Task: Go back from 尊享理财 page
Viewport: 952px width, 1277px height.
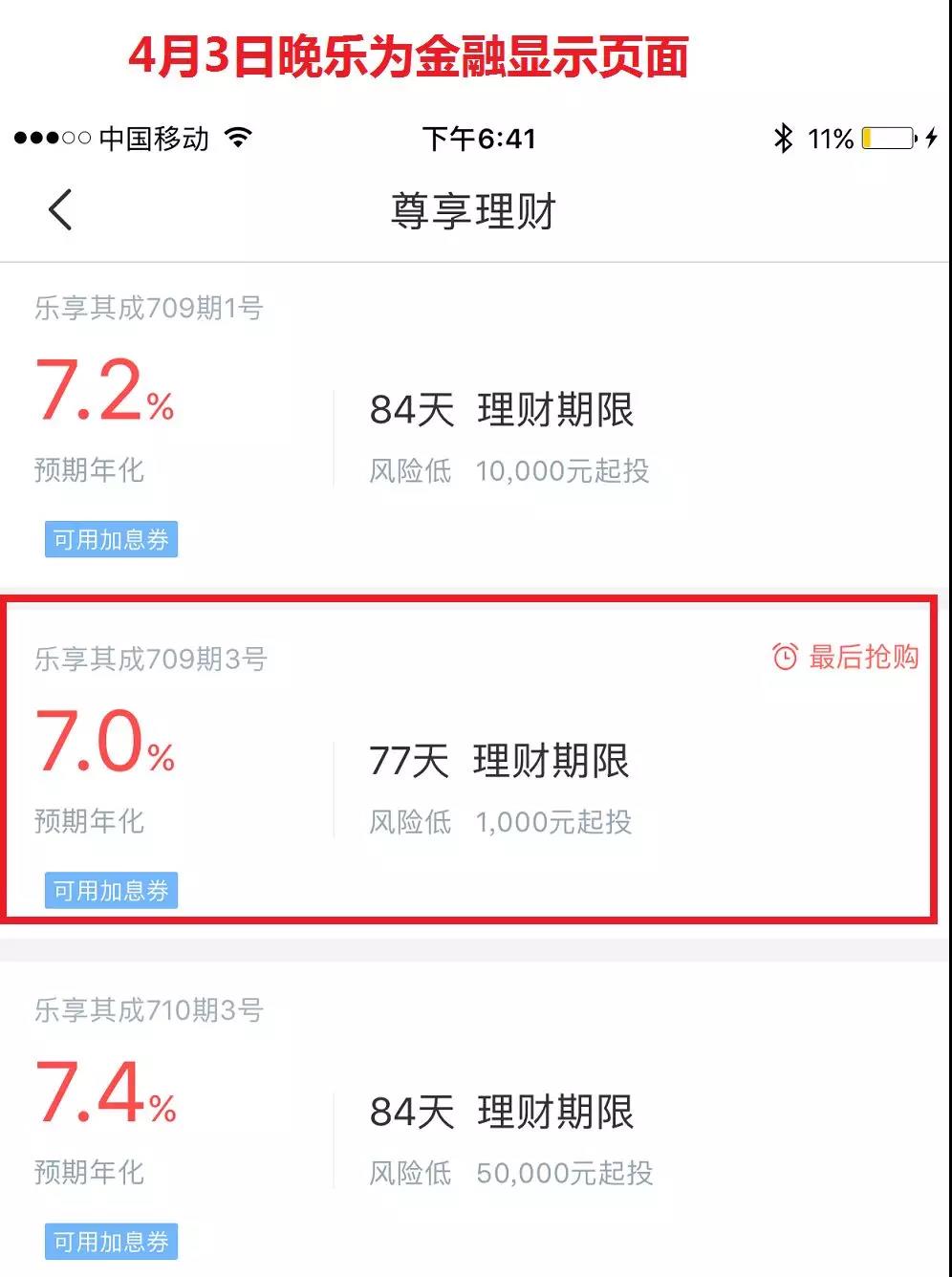Action: point(60,210)
